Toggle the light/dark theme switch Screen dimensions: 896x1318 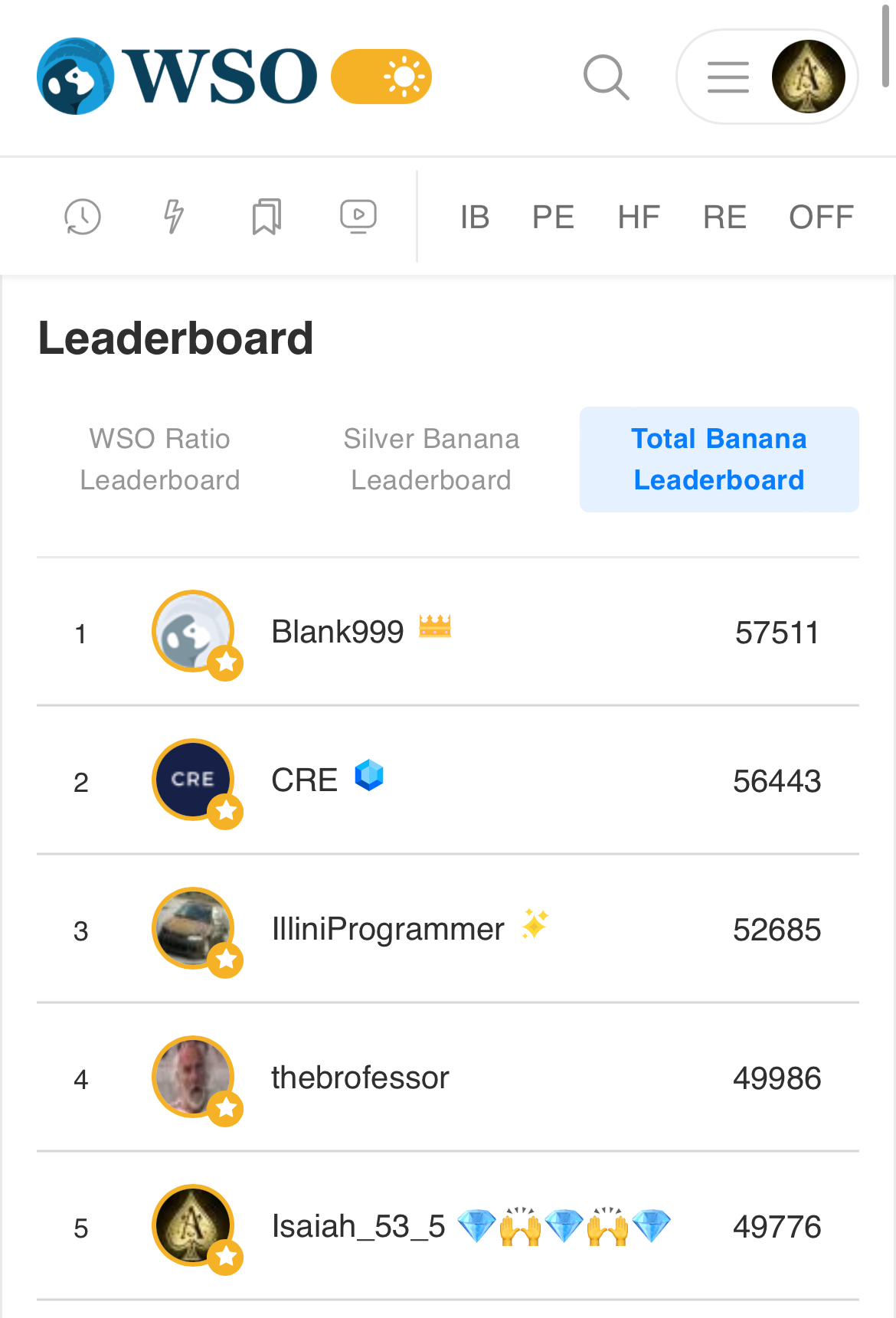381,77
